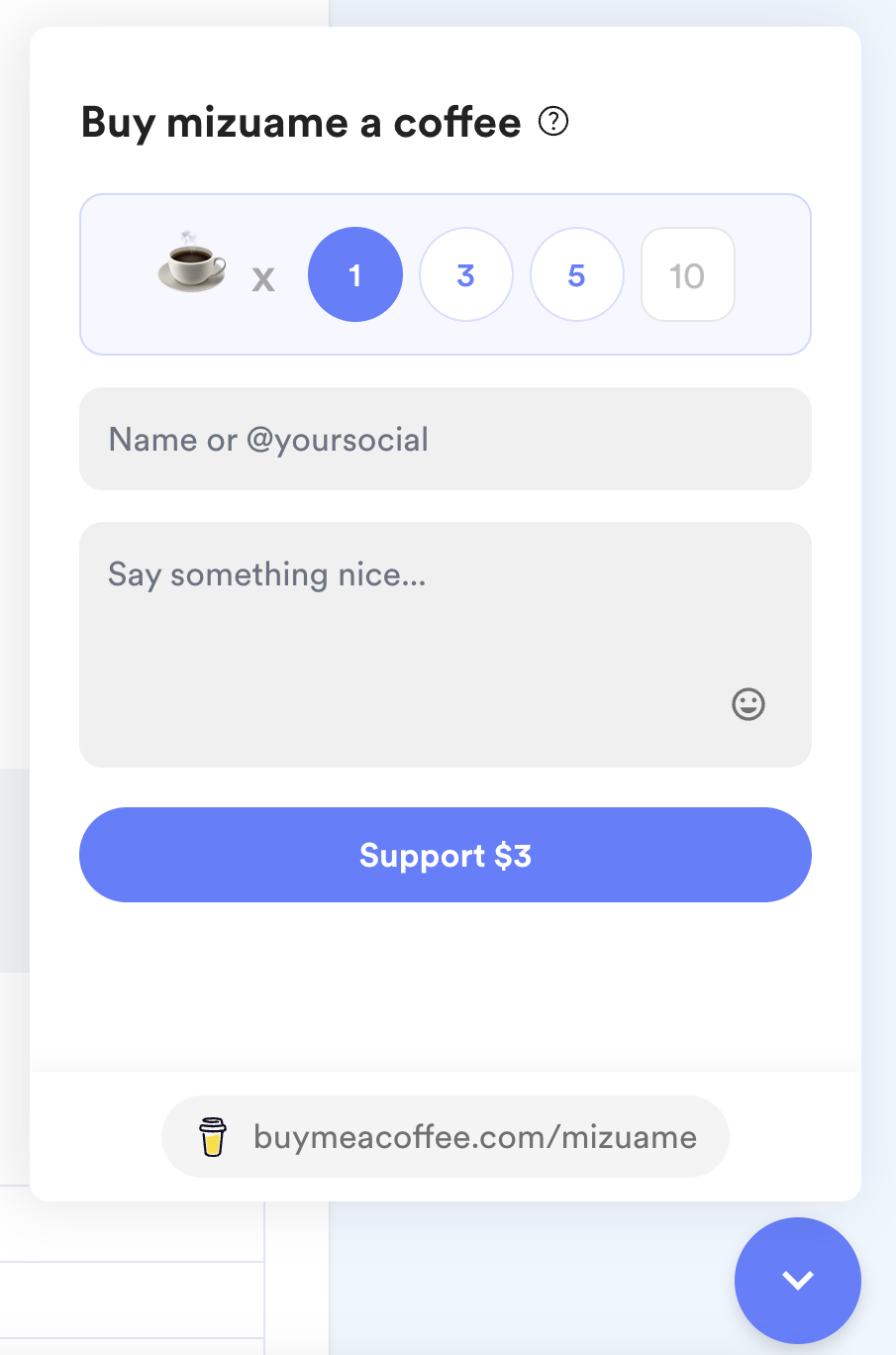Screen dimensions: 896x1355
Task: Focus the Name or @yoursocial field
Action: tap(446, 439)
